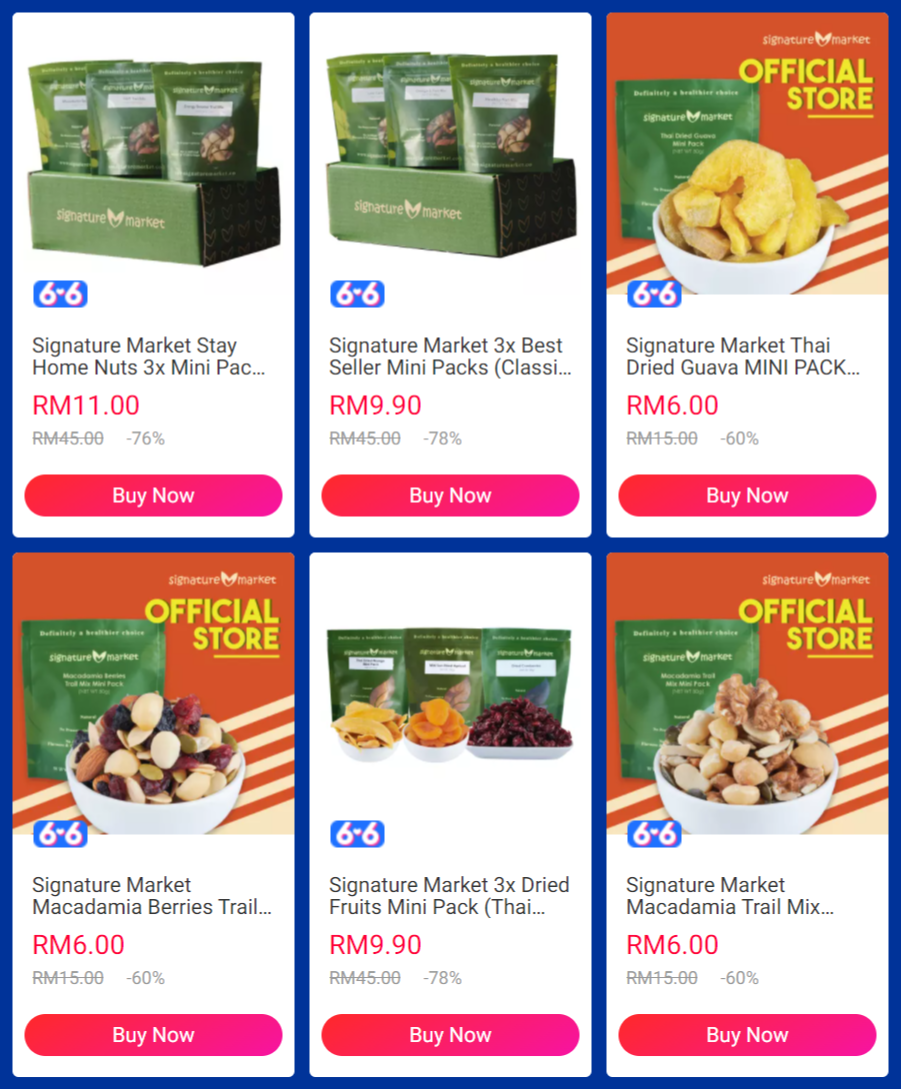The height and width of the screenshot is (1089, 901).
Task: Buy the 3x Best Seller Mini Packs
Action: coord(450,496)
